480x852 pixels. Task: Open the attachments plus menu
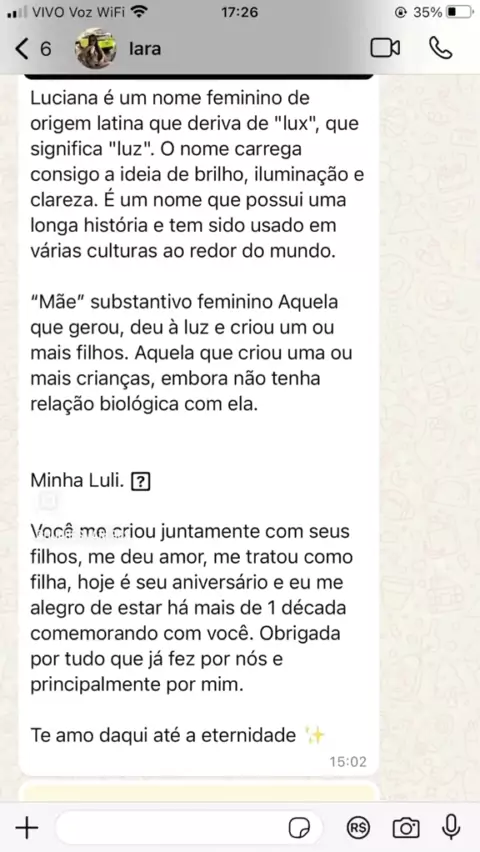coord(27,828)
